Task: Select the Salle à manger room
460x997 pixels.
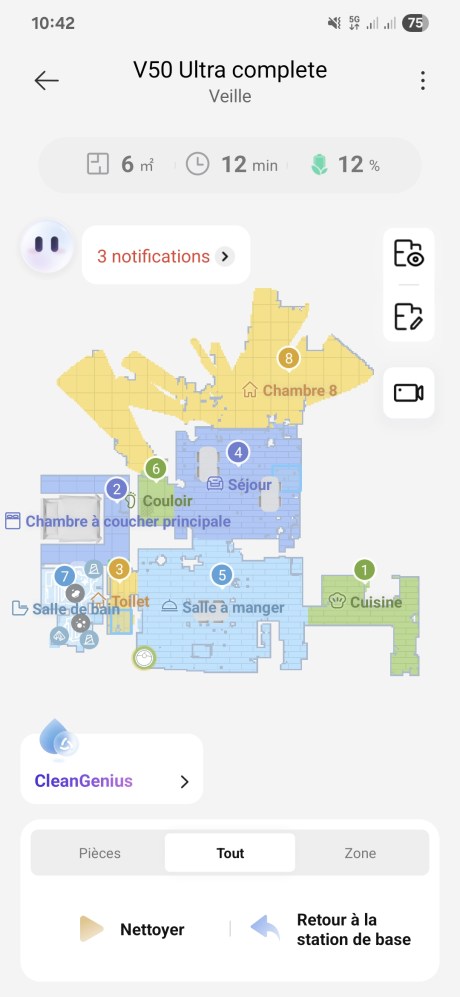Action: pyautogui.click(x=223, y=607)
